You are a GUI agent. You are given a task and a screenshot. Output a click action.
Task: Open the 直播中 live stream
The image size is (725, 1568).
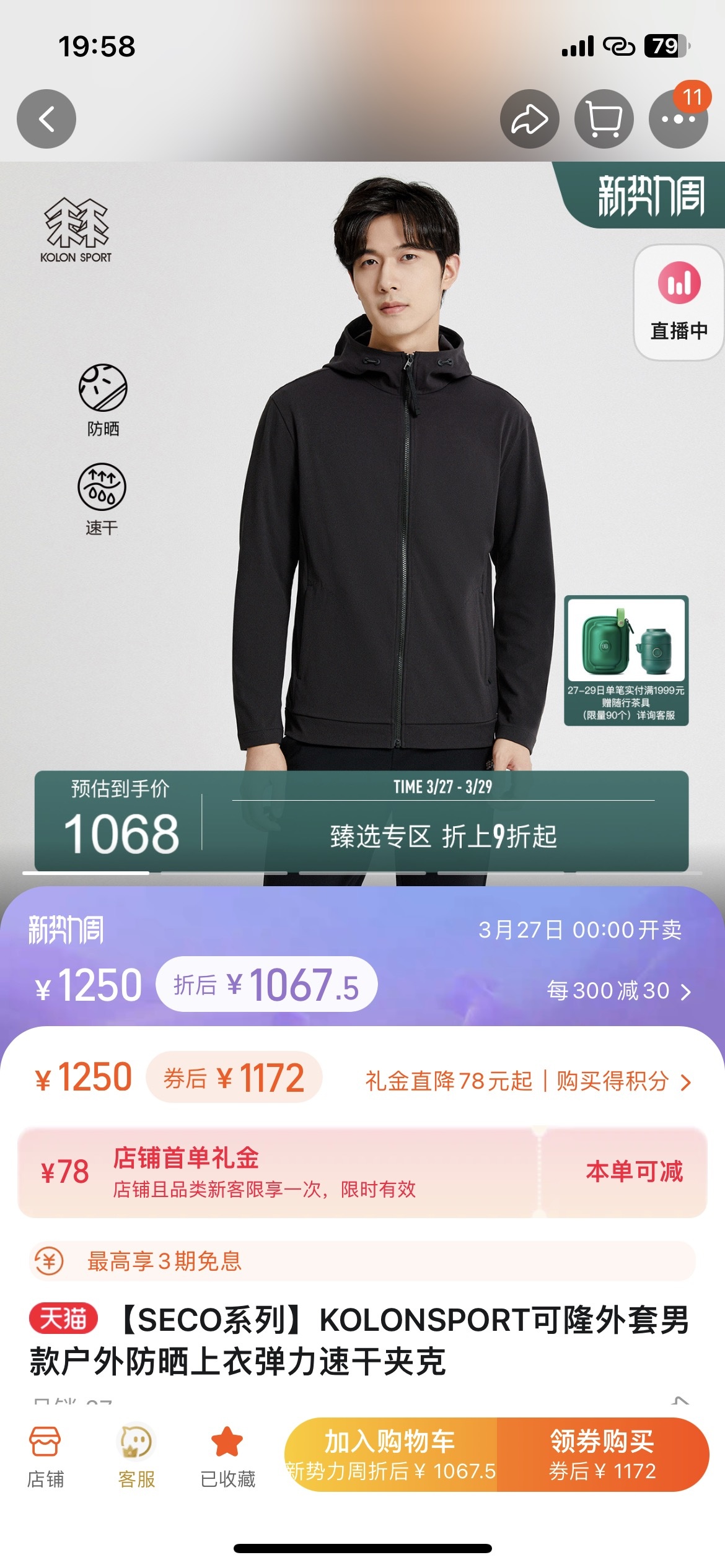click(x=679, y=303)
